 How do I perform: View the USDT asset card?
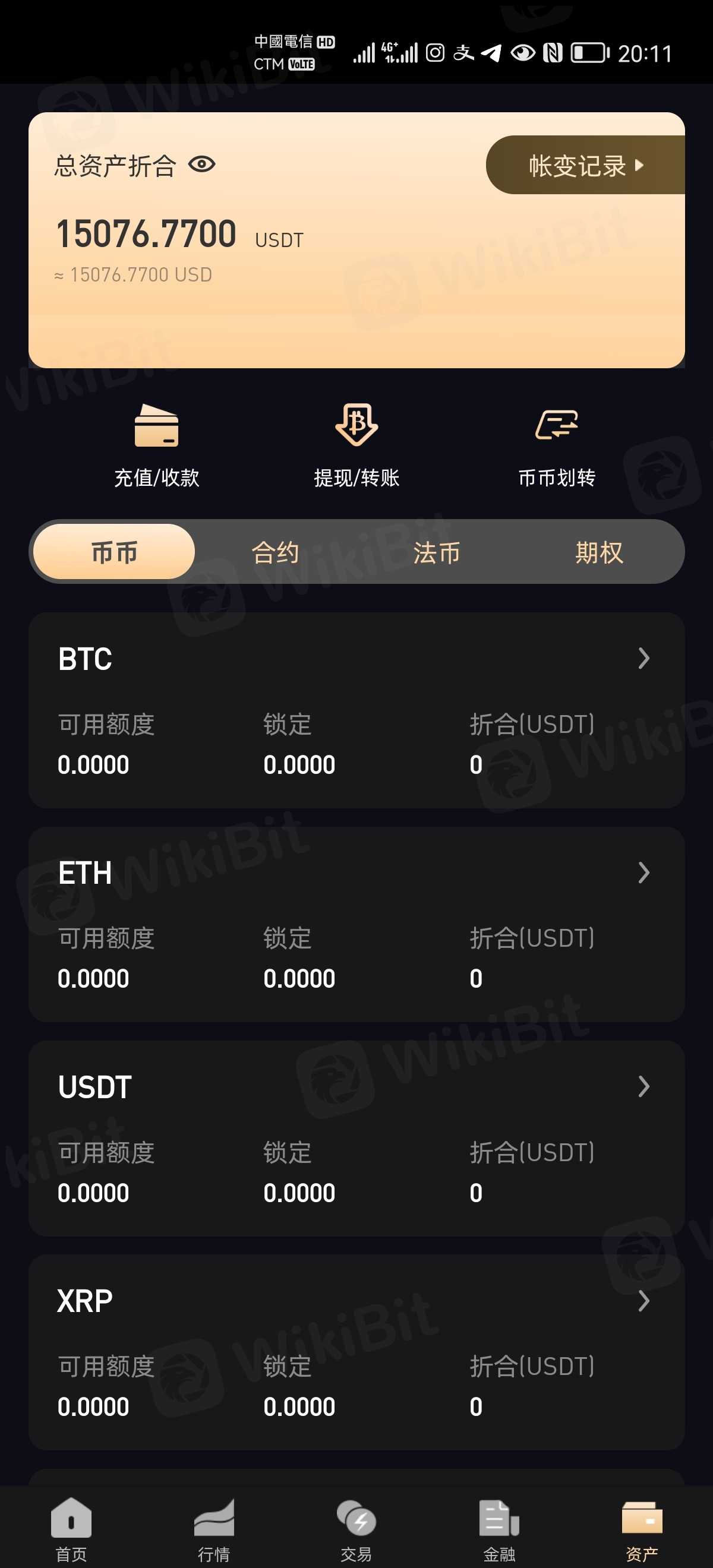[356, 1137]
